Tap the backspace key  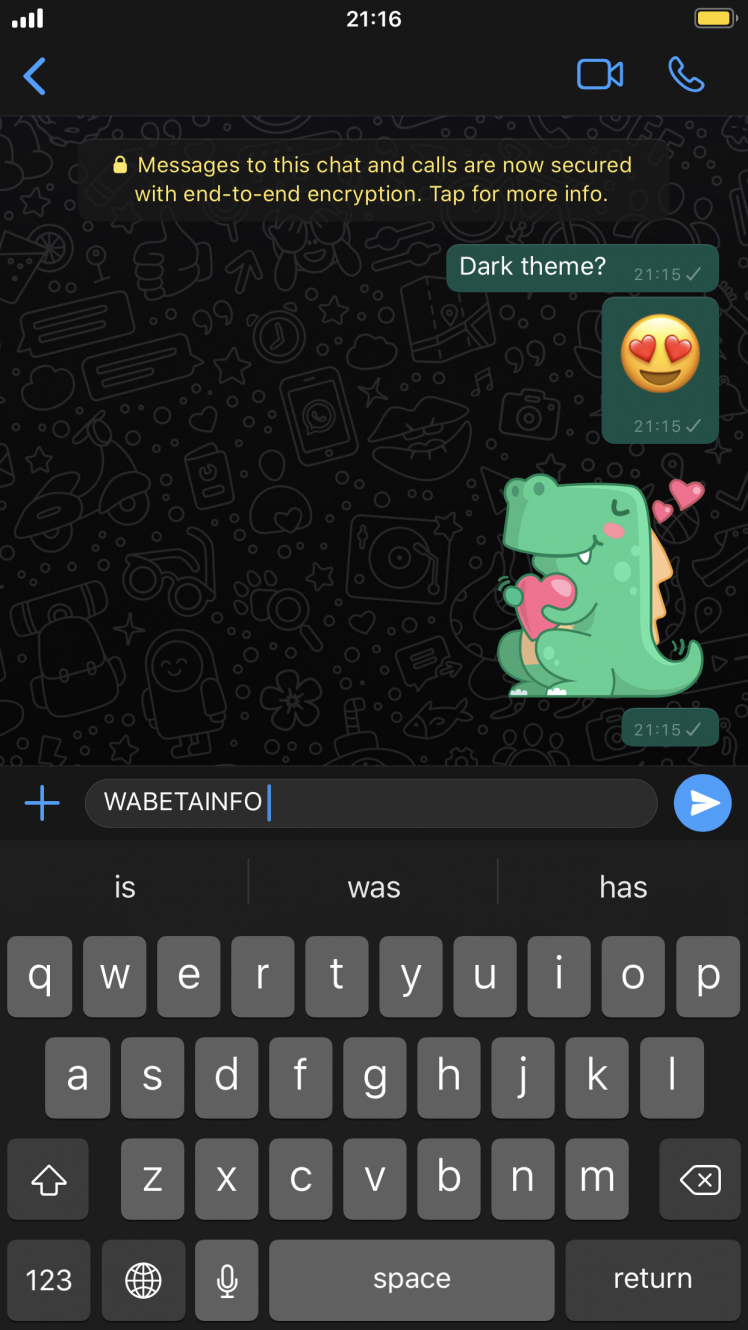pos(700,1180)
